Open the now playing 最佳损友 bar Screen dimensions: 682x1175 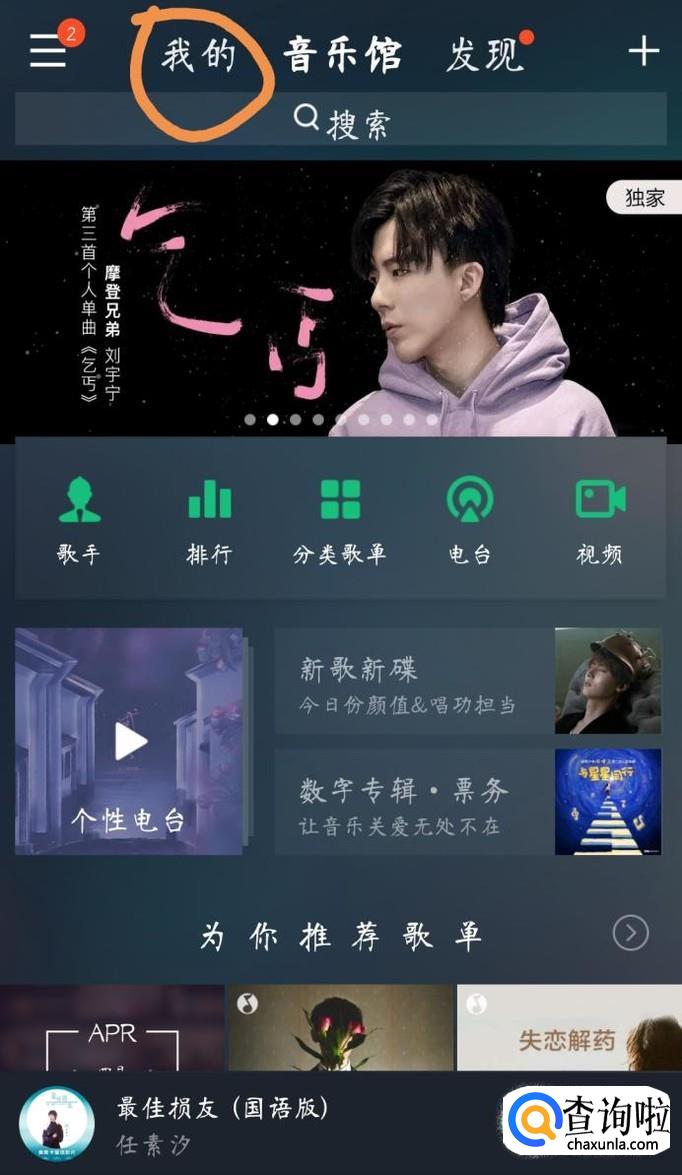[260, 1123]
